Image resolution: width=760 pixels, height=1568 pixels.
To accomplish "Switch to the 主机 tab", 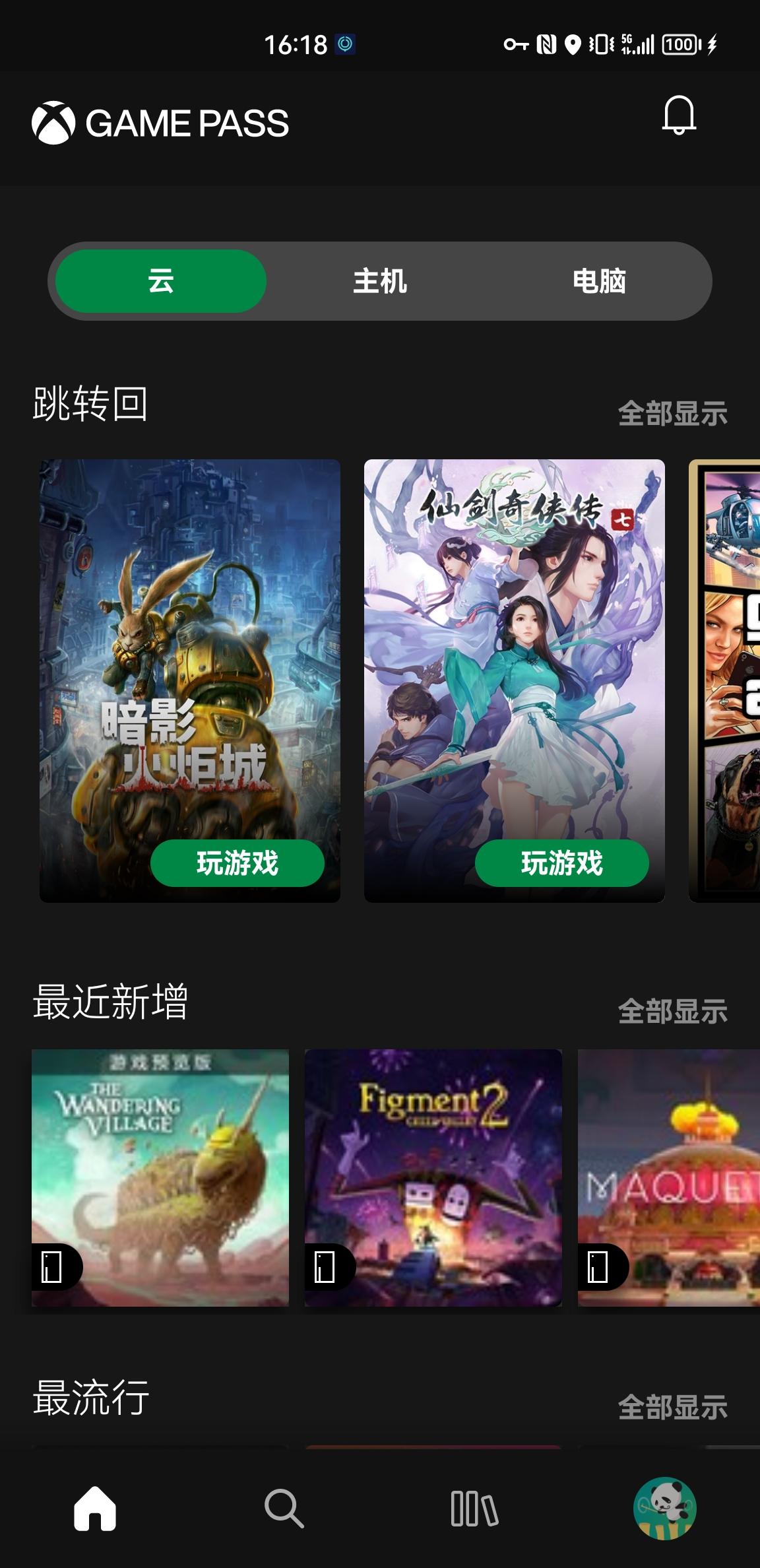I will pos(380,280).
